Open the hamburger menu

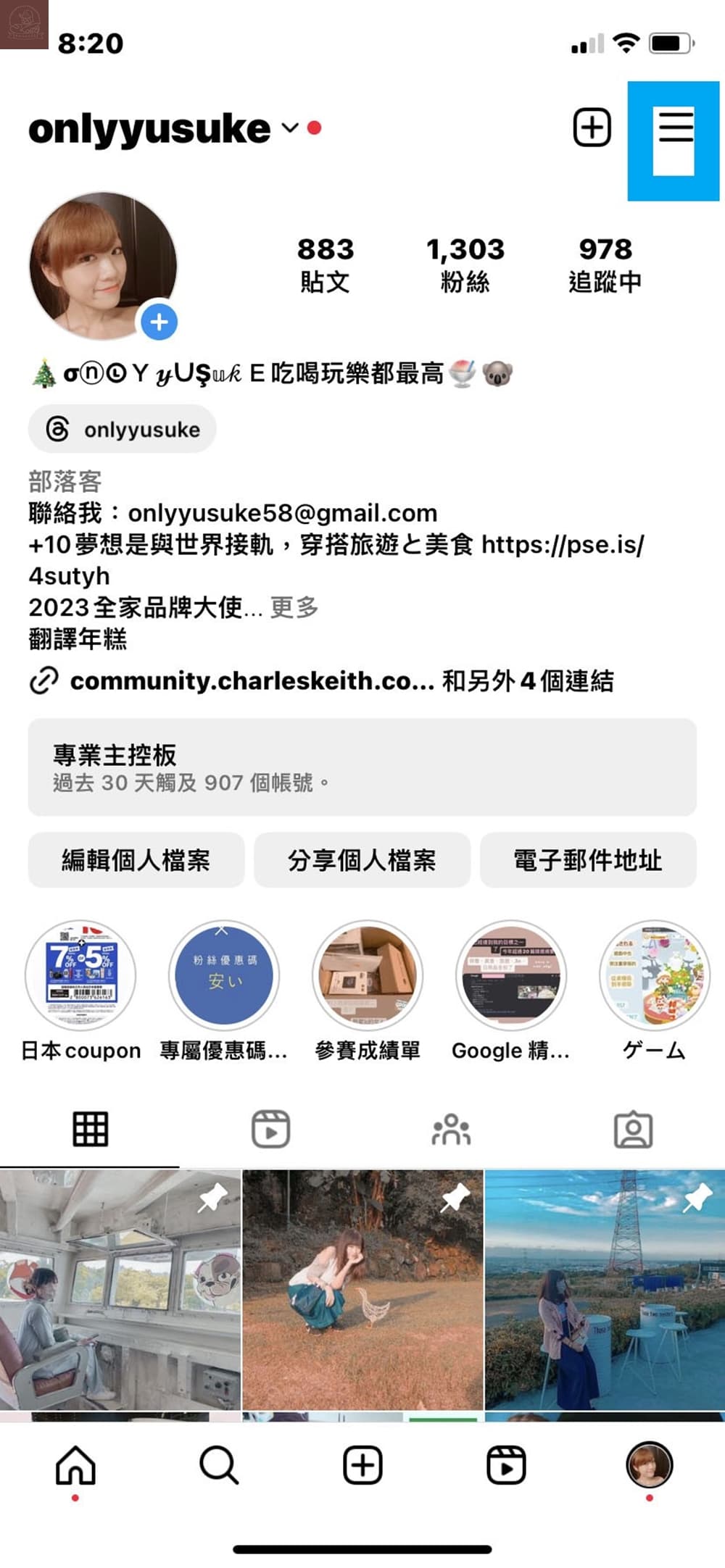click(675, 129)
